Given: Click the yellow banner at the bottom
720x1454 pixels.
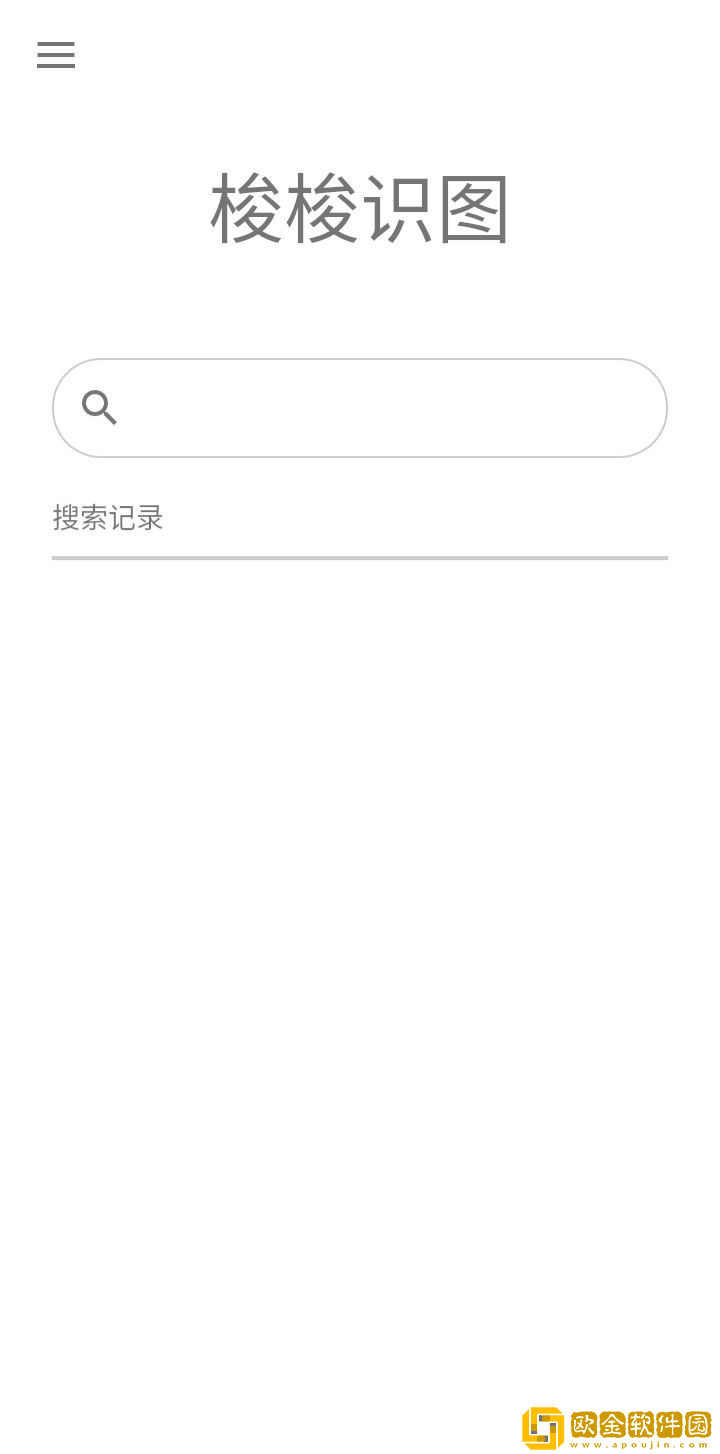Looking at the screenshot, I should coord(630,1428).
